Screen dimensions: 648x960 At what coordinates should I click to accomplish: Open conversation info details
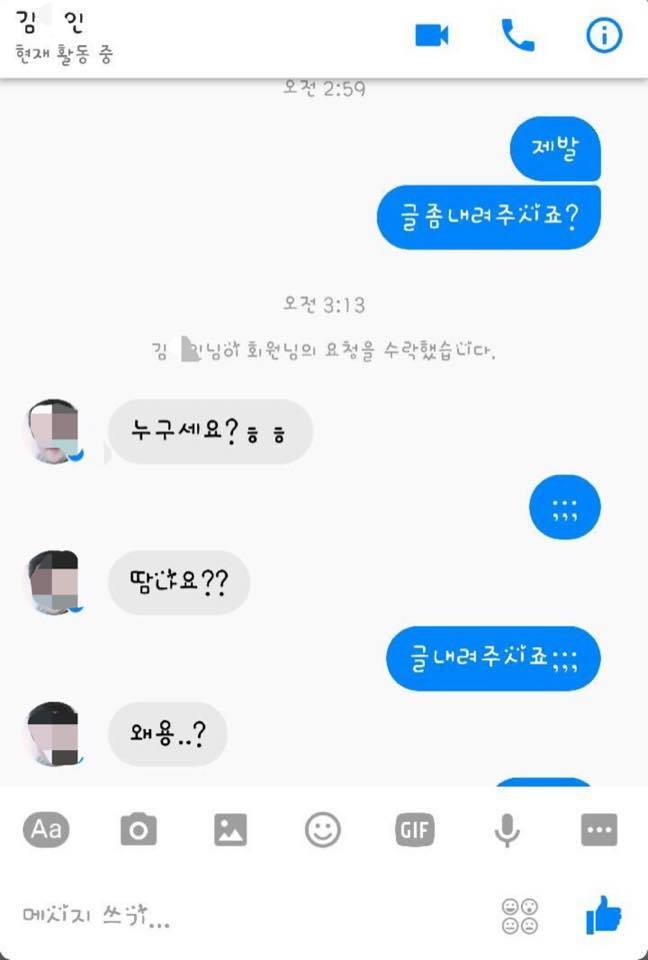click(604, 36)
